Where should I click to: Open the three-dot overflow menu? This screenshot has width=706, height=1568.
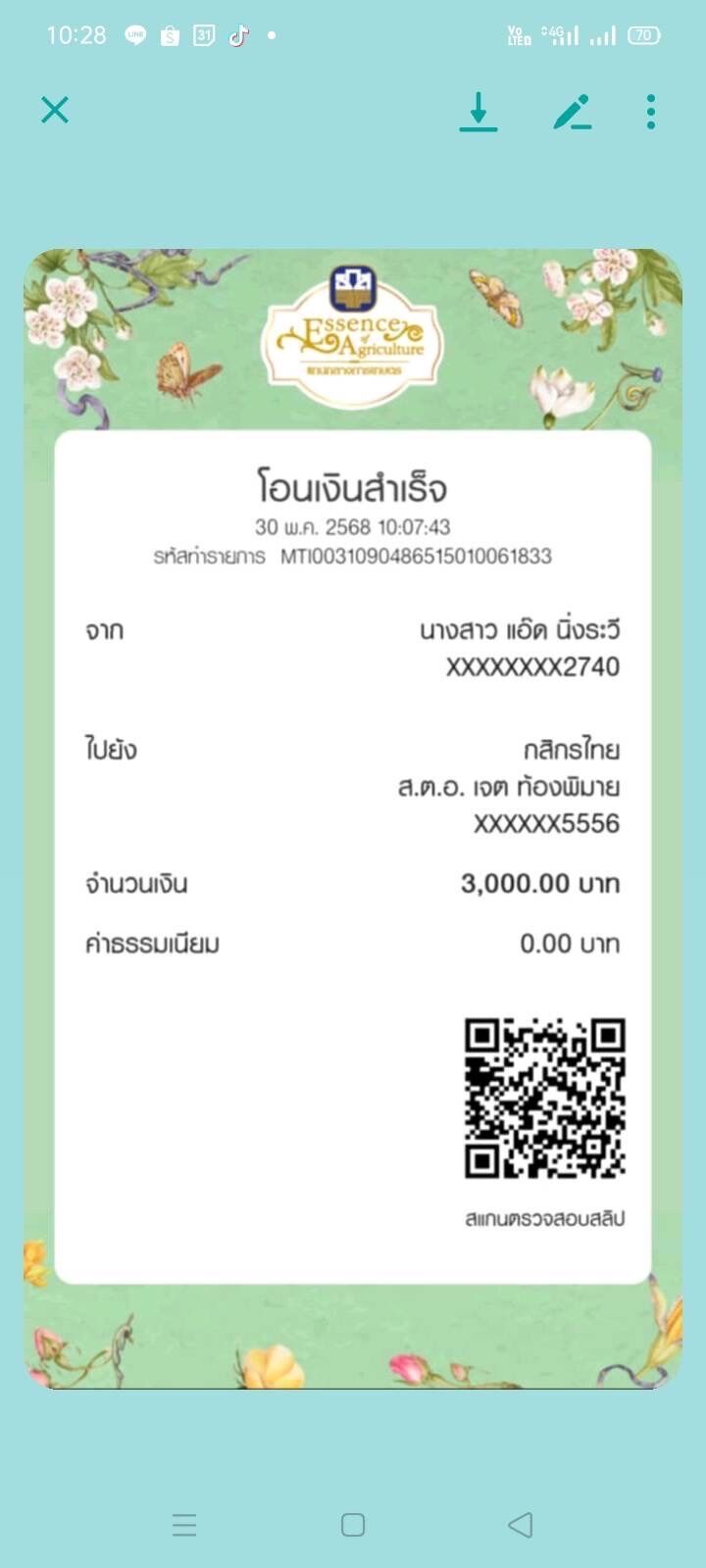point(651,112)
